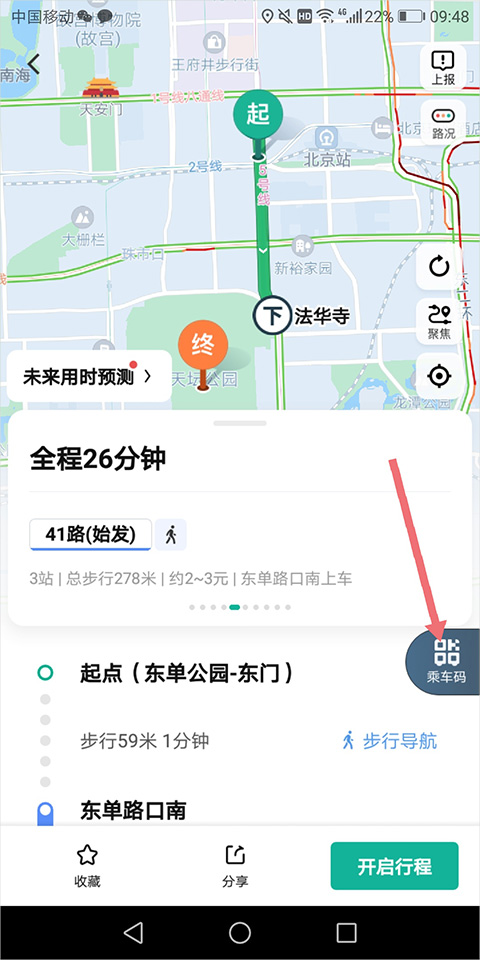
Task: Share this route via 分享
Action: (x=235, y=866)
